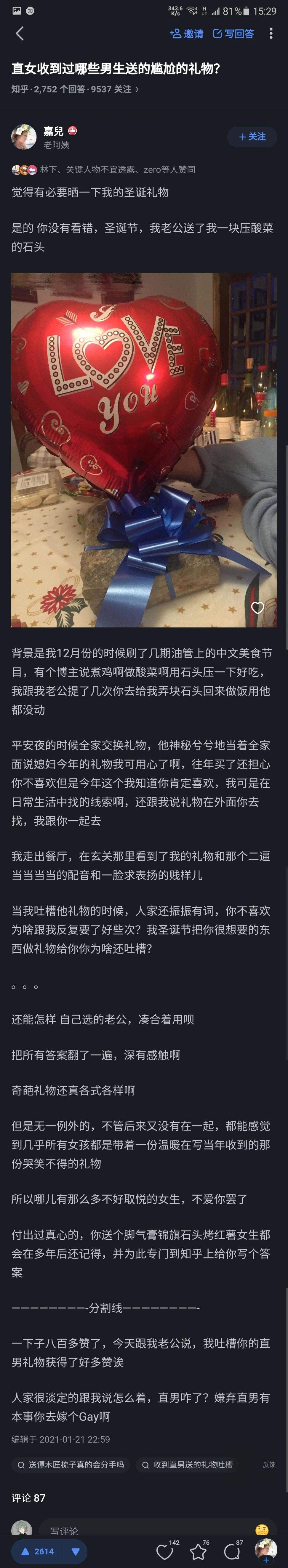Tap 邀请 to invite someone to answer
Screen dimensions: 288x1568
point(187,33)
